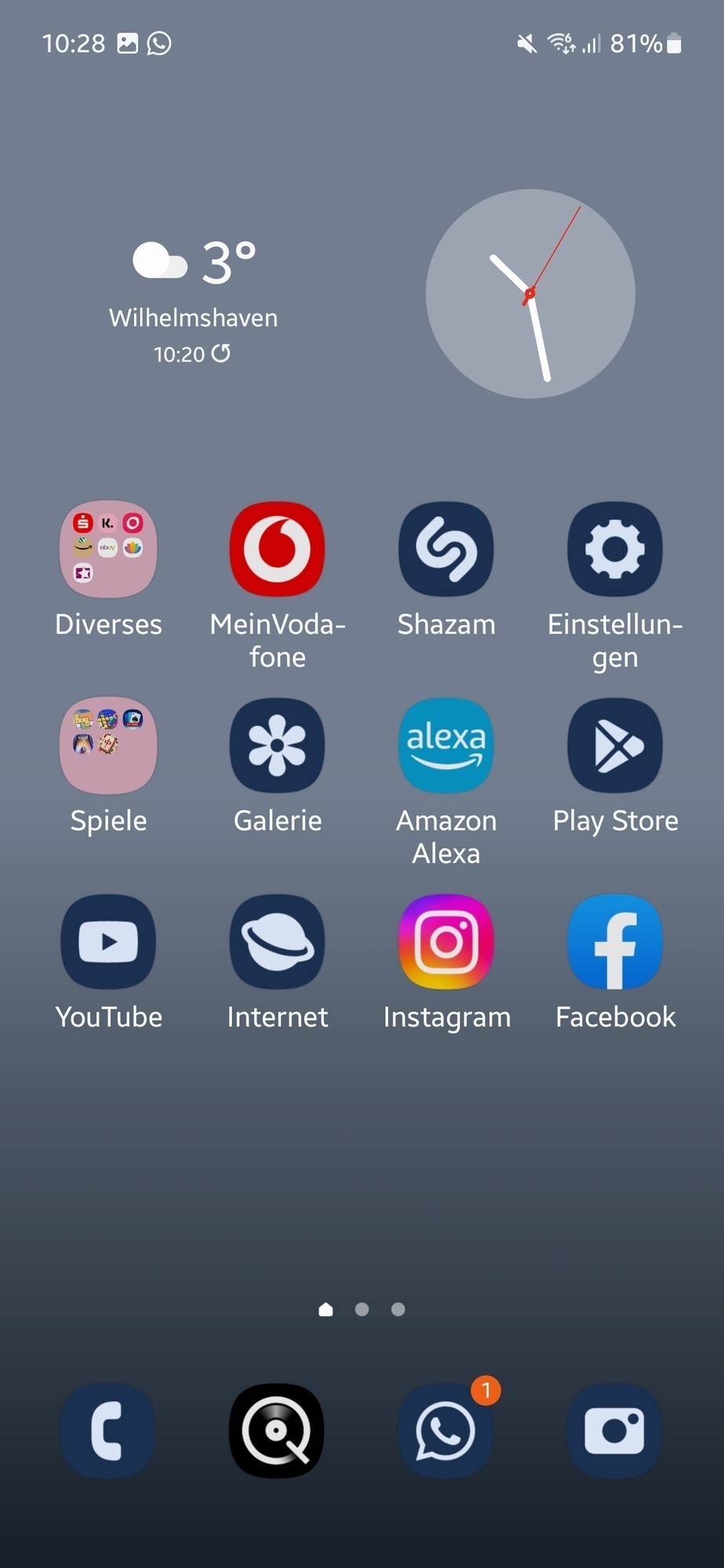Launch the camera from the dock
The width and height of the screenshot is (724, 1568).
(x=615, y=1431)
